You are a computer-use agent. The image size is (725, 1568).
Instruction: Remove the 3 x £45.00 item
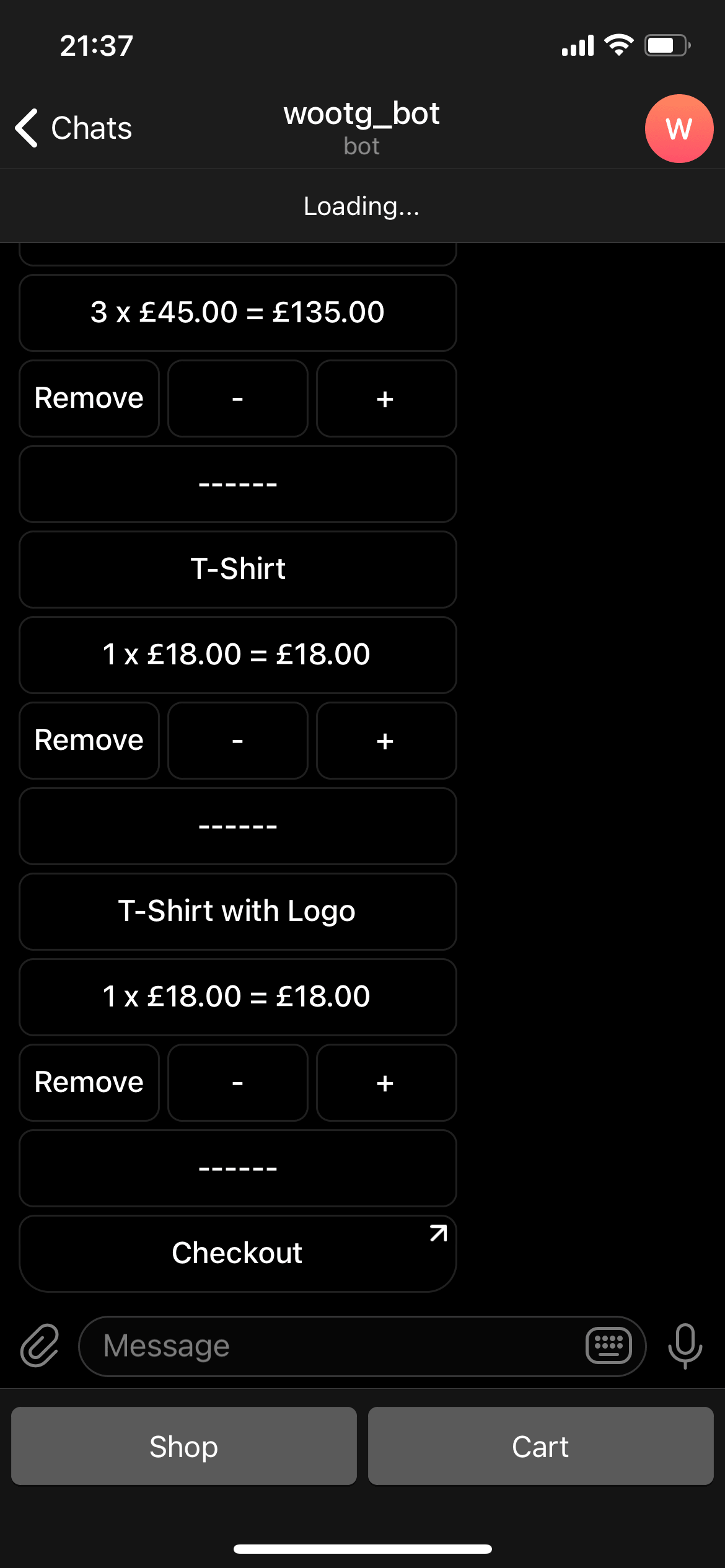click(89, 399)
